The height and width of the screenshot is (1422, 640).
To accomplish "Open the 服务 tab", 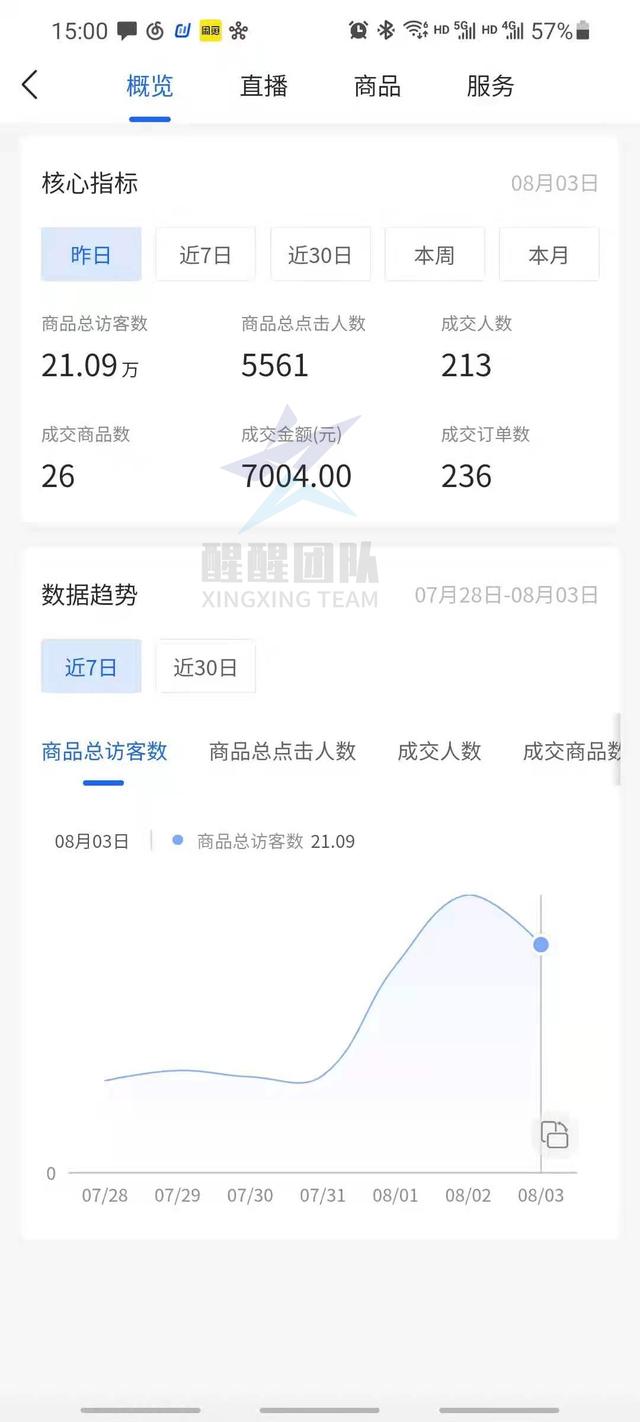I will click(490, 86).
